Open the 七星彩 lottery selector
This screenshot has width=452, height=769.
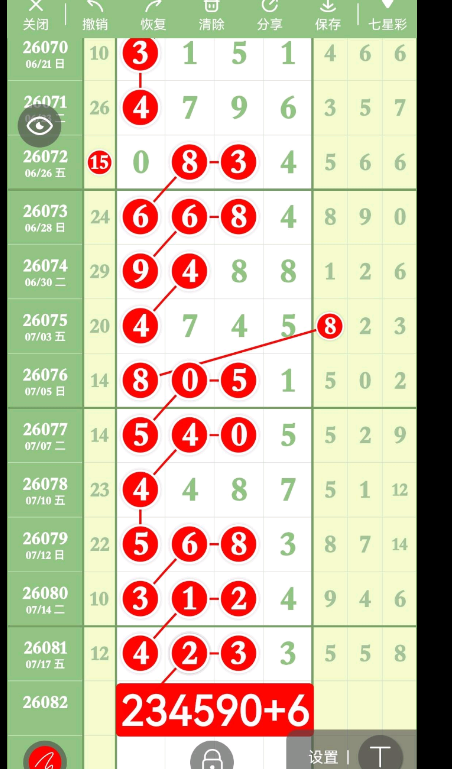387,15
